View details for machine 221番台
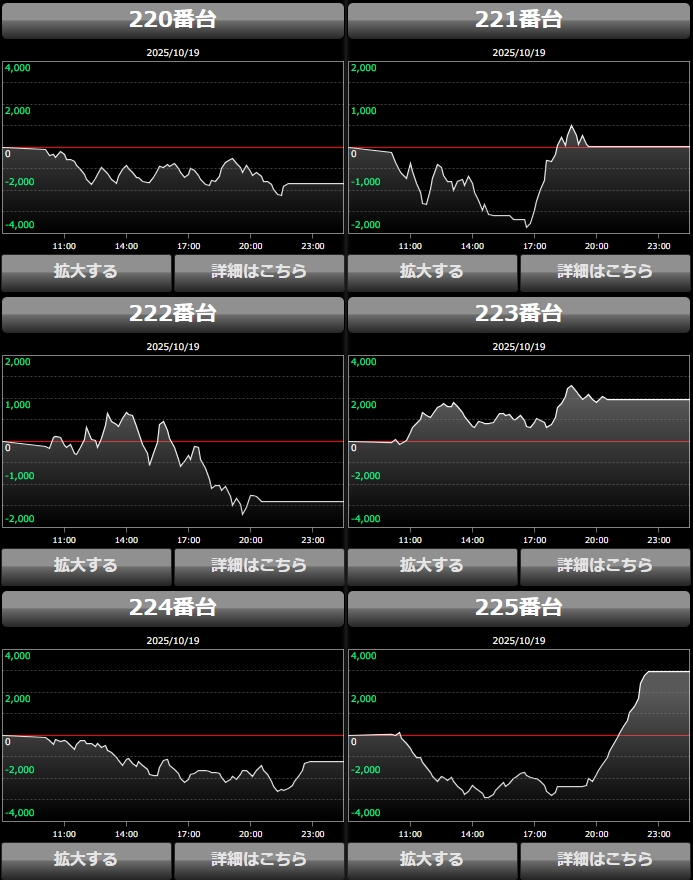This screenshot has height=880, width=693. coord(605,271)
